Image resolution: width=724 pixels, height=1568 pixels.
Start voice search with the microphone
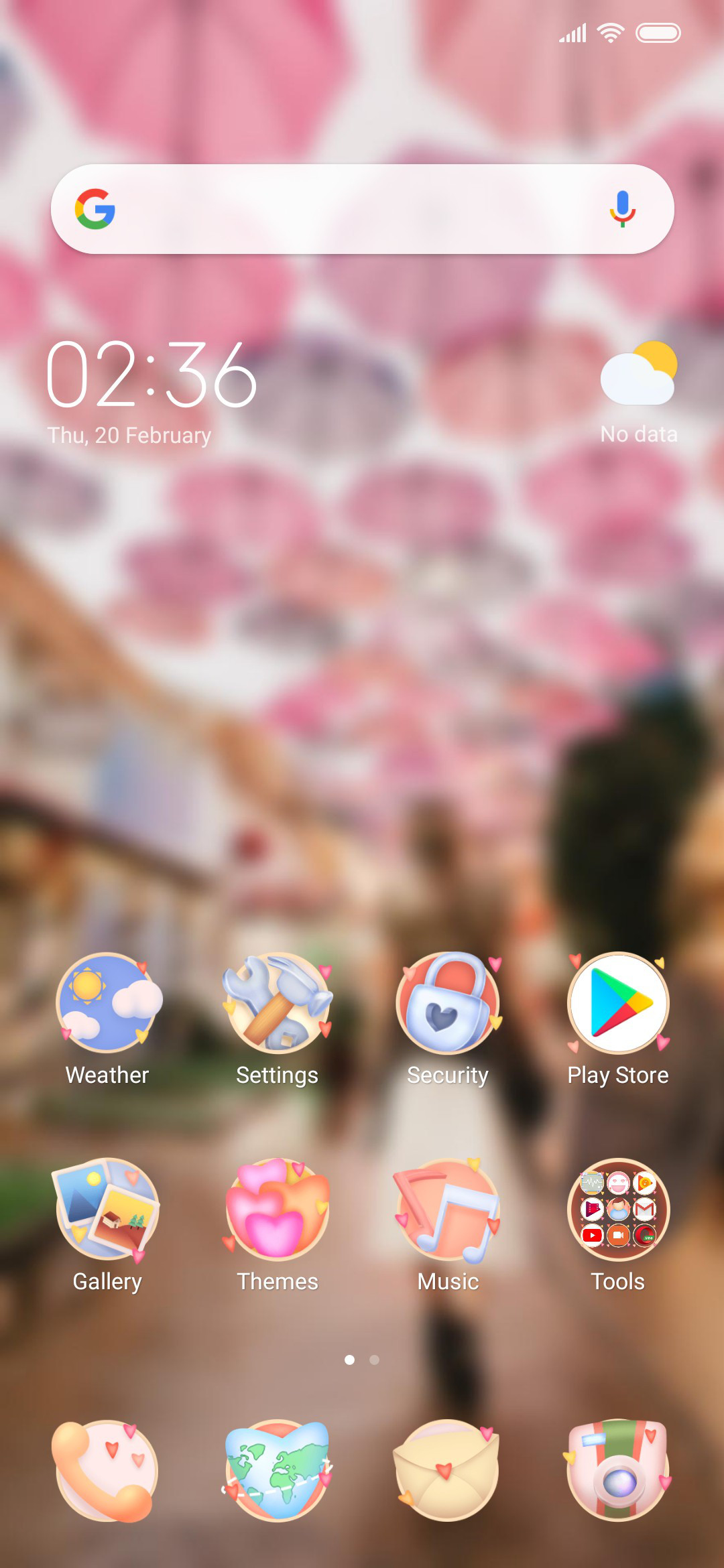(622, 209)
